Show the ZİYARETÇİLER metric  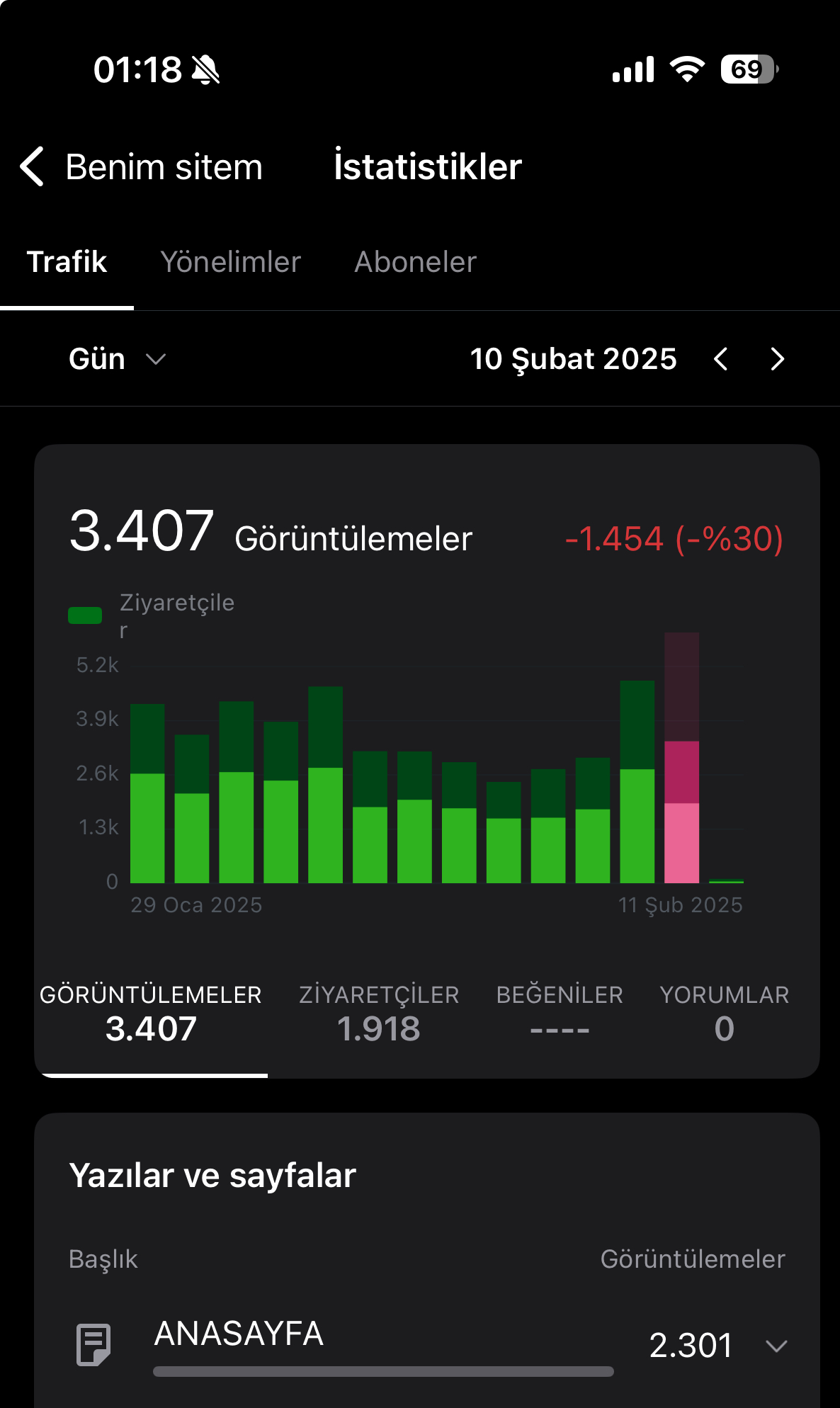point(379,1014)
